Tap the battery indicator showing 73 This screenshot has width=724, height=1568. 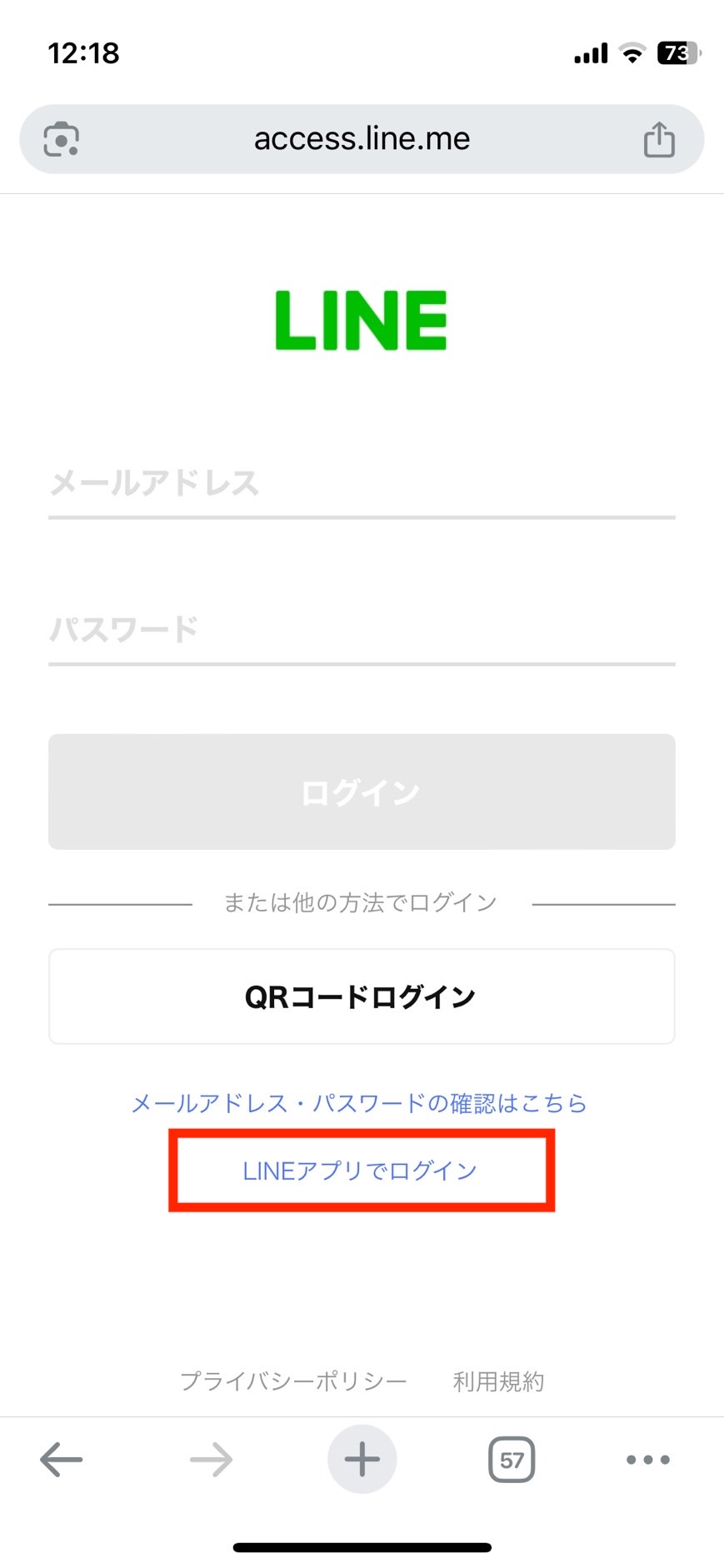677,52
